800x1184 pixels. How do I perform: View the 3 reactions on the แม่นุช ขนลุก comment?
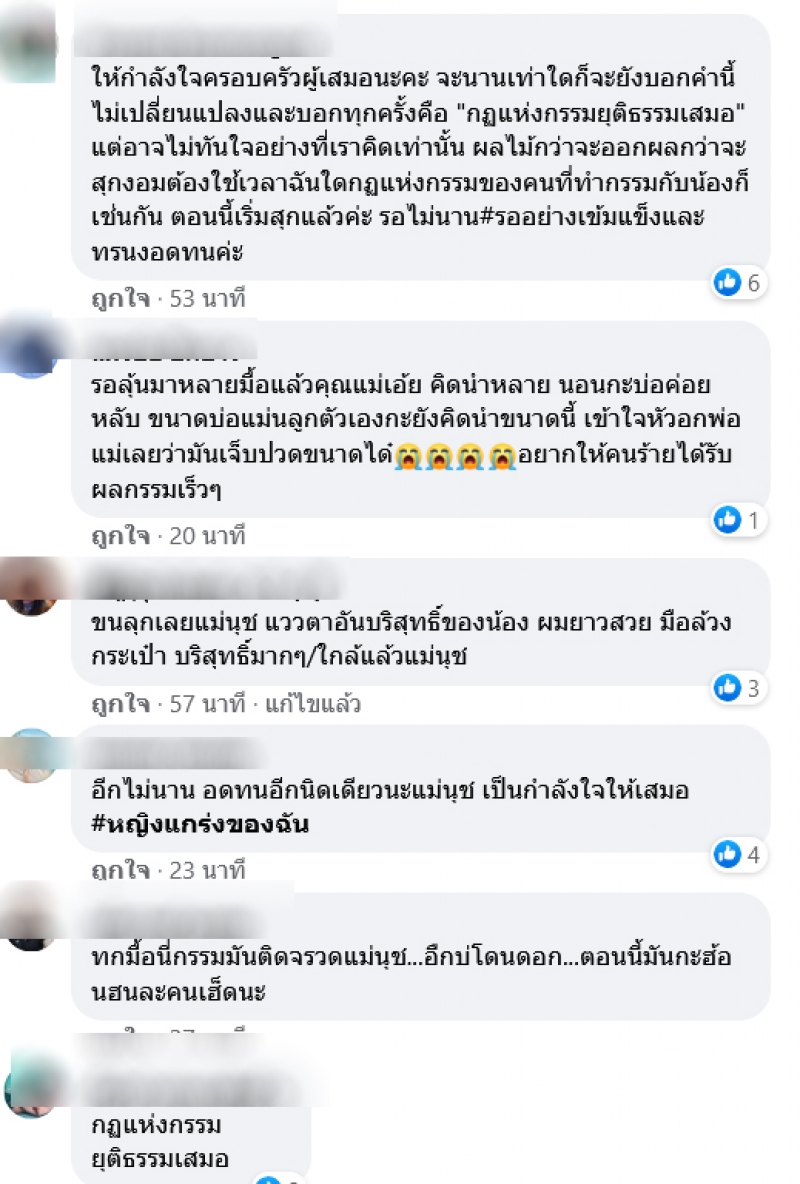pos(738,688)
